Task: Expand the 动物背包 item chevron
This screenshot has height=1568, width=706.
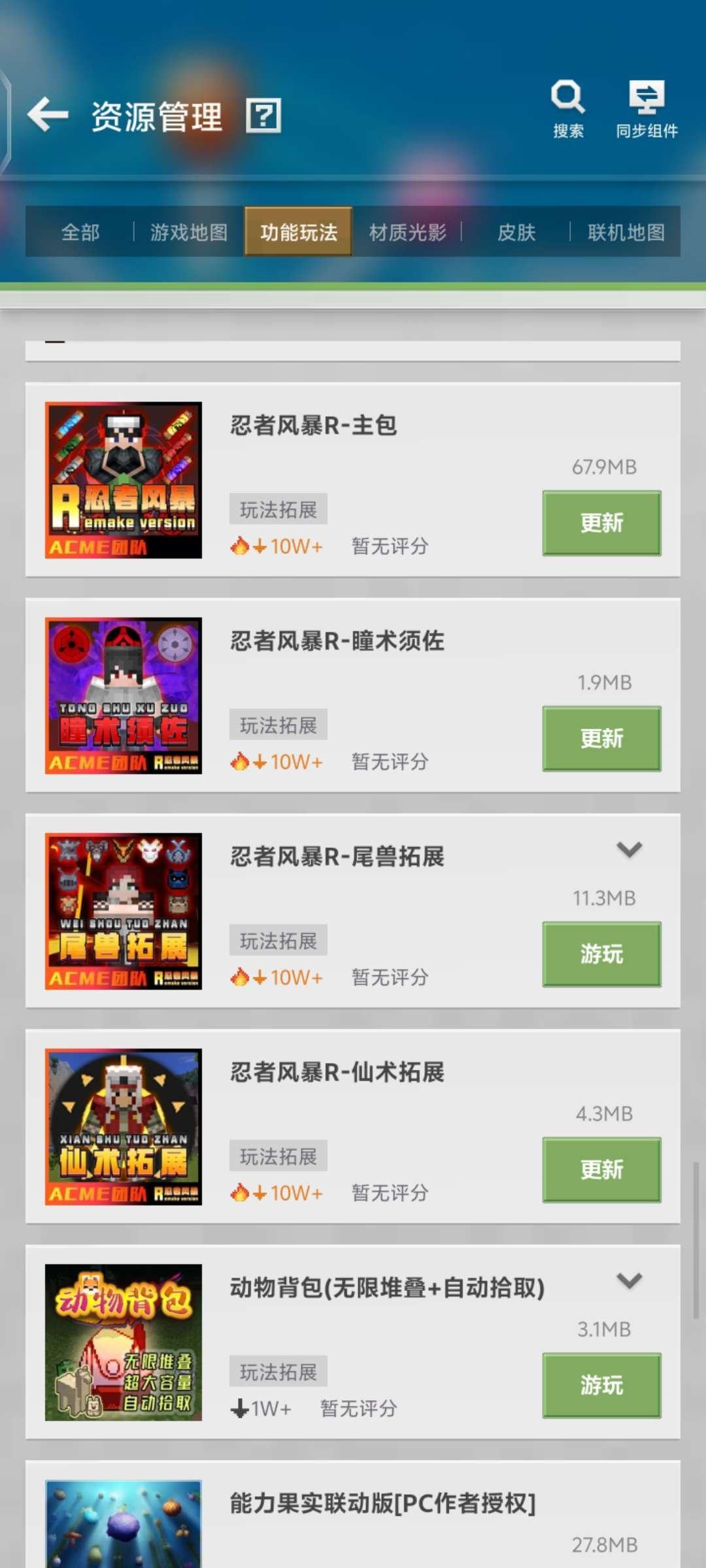Action: (629, 1281)
